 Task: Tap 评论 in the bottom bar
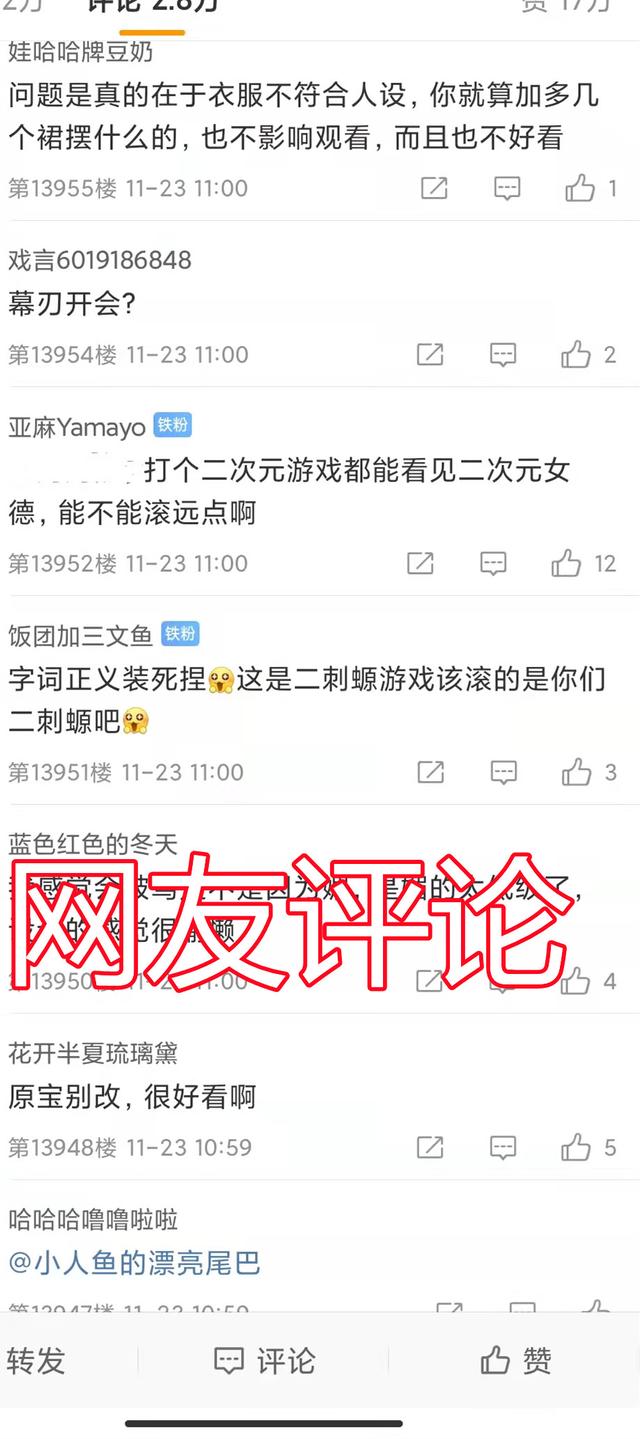coord(265,1361)
